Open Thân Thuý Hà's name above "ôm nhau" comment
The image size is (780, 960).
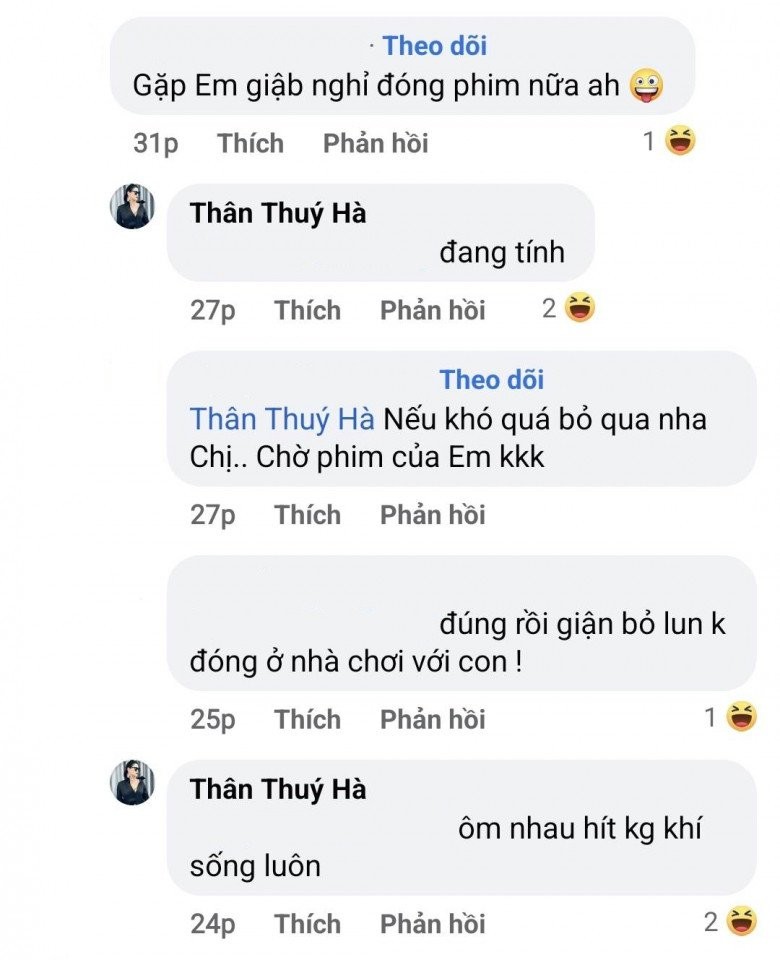(278, 789)
